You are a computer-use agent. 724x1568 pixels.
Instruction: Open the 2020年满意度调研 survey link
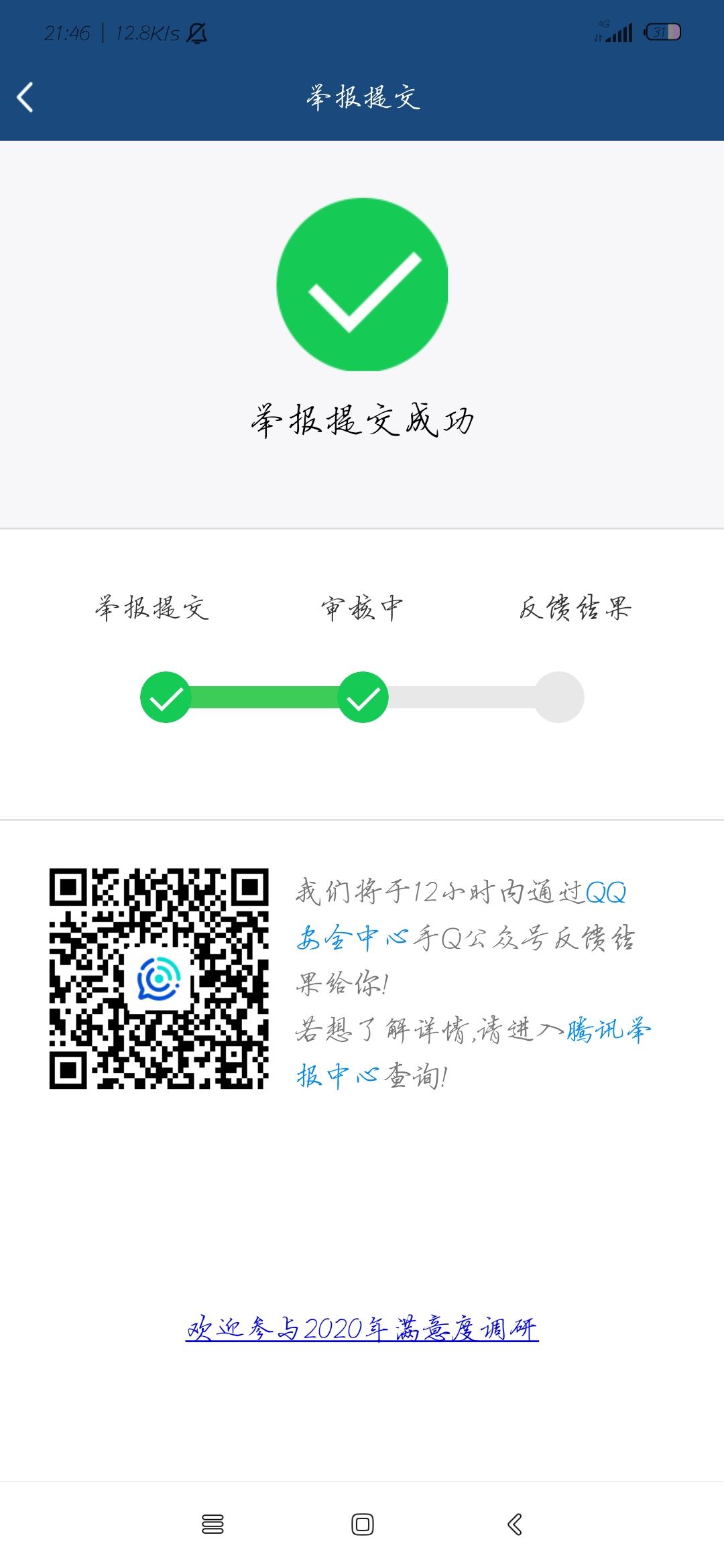click(x=362, y=1328)
